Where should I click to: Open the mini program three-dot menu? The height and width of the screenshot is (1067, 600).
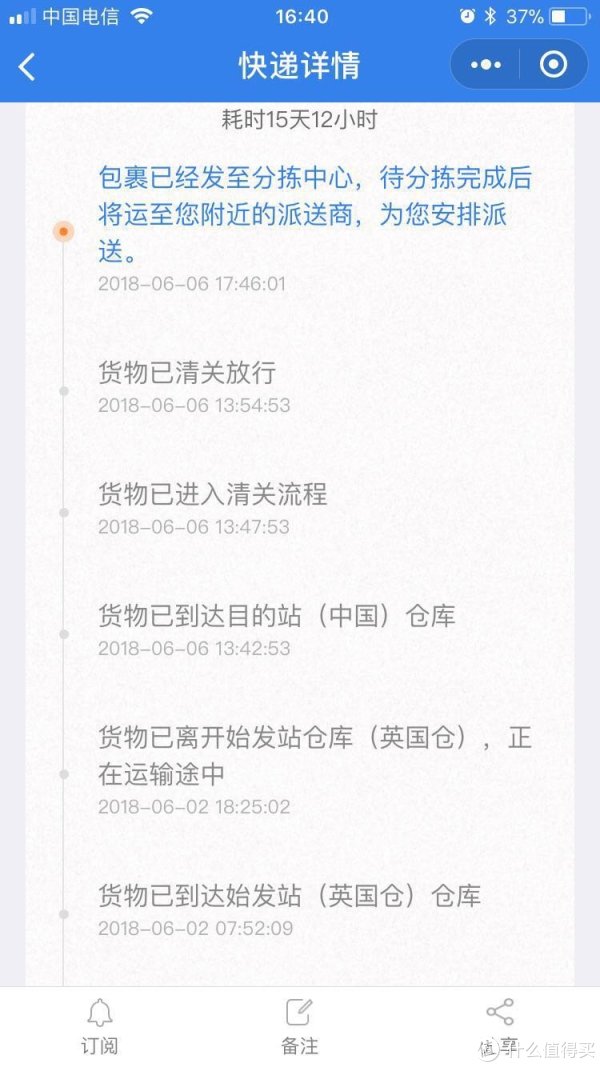(486, 65)
